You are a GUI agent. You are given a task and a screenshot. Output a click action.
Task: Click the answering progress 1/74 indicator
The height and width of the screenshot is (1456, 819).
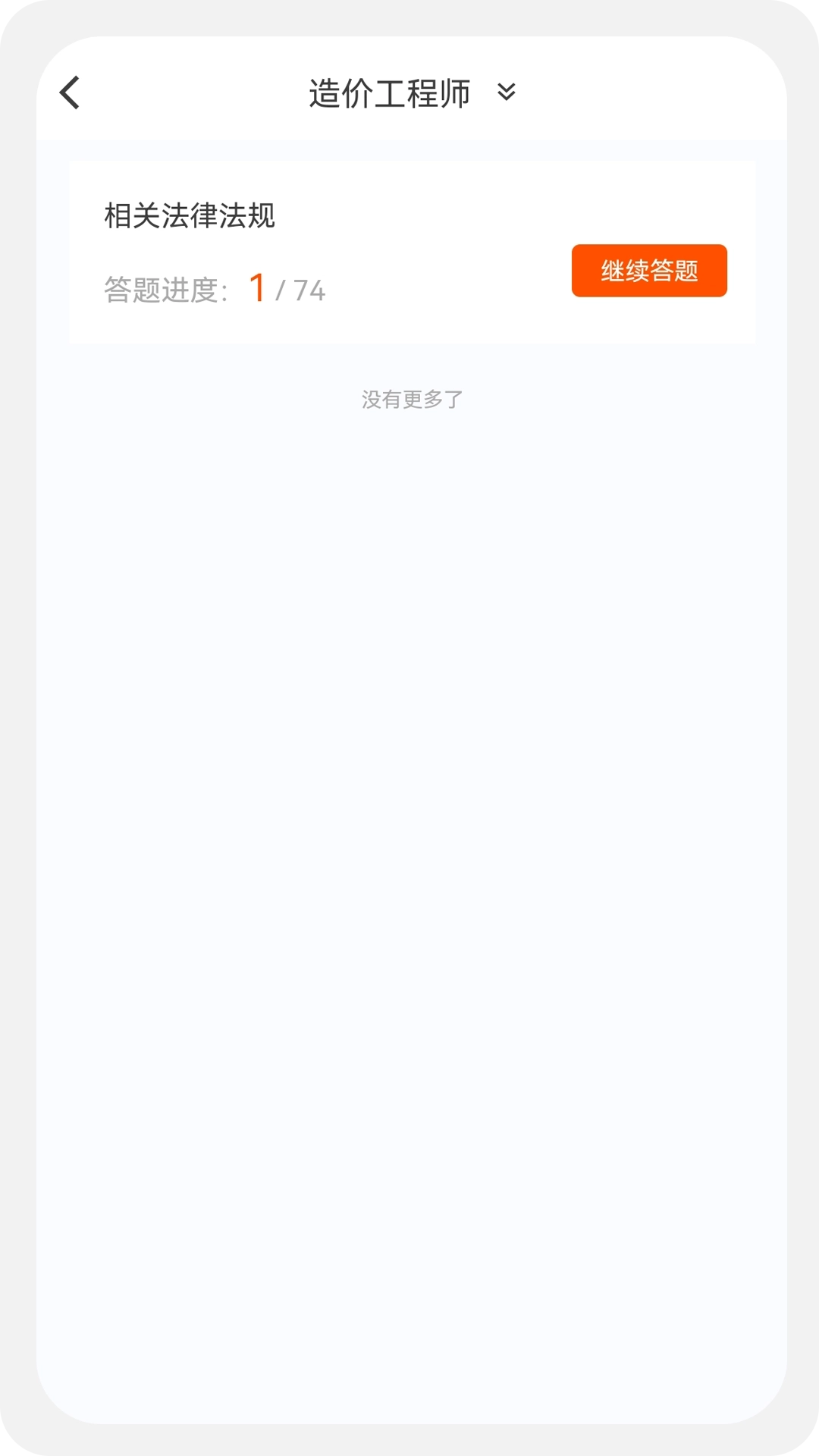(x=287, y=290)
